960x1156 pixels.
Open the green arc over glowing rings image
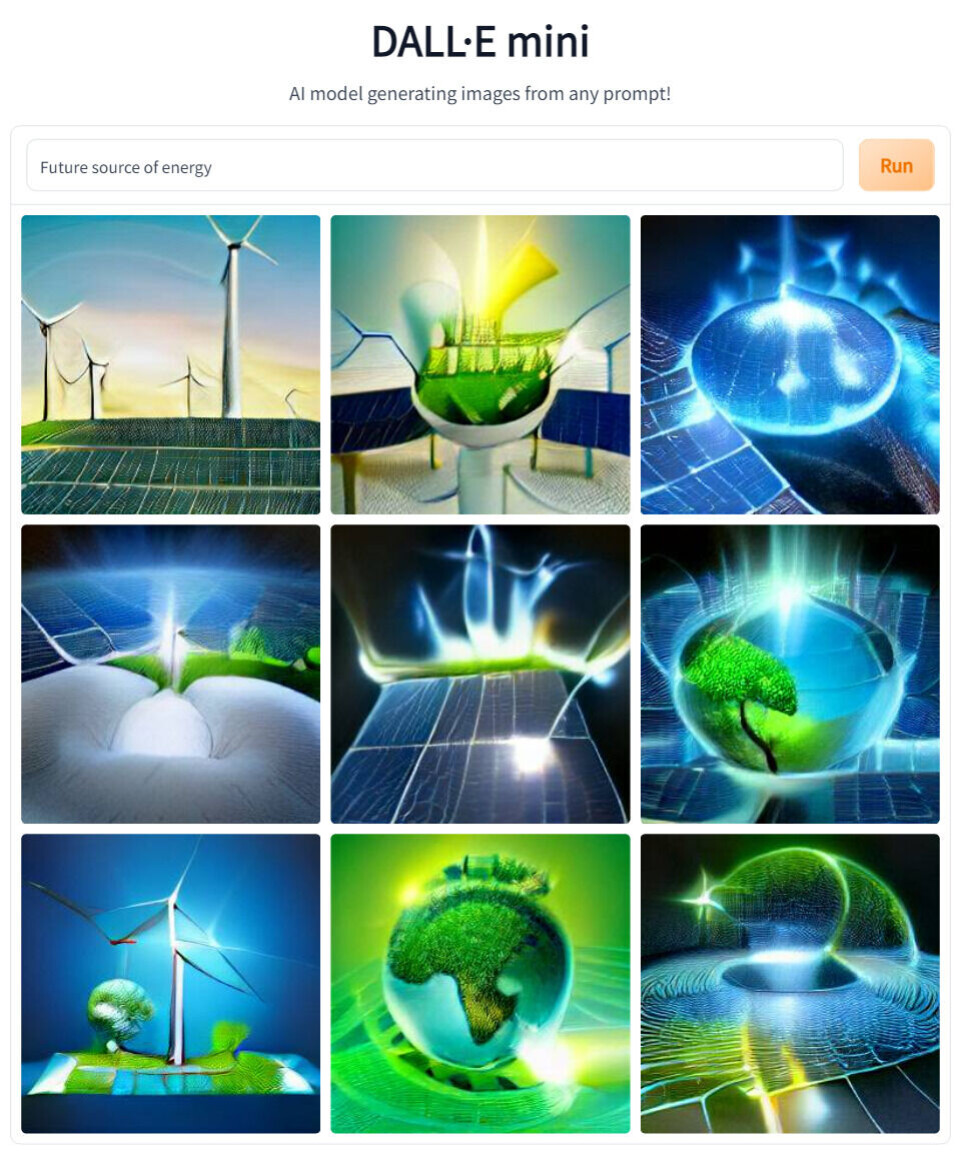(790, 983)
